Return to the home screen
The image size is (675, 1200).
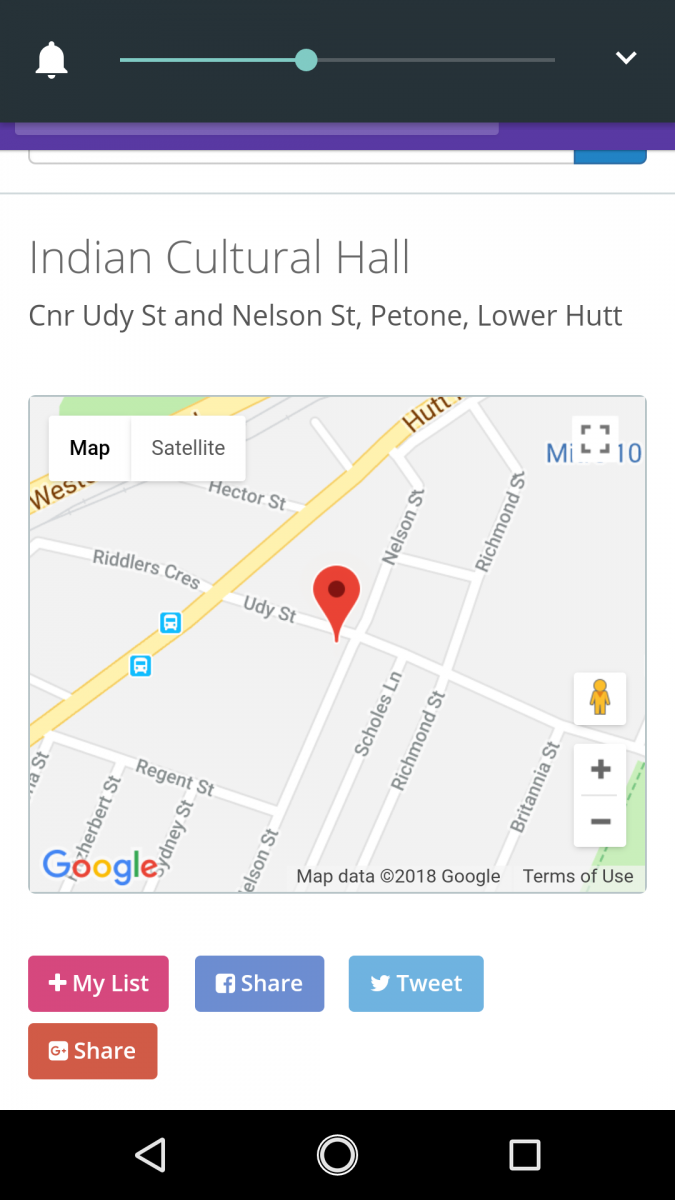pos(337,1155)
